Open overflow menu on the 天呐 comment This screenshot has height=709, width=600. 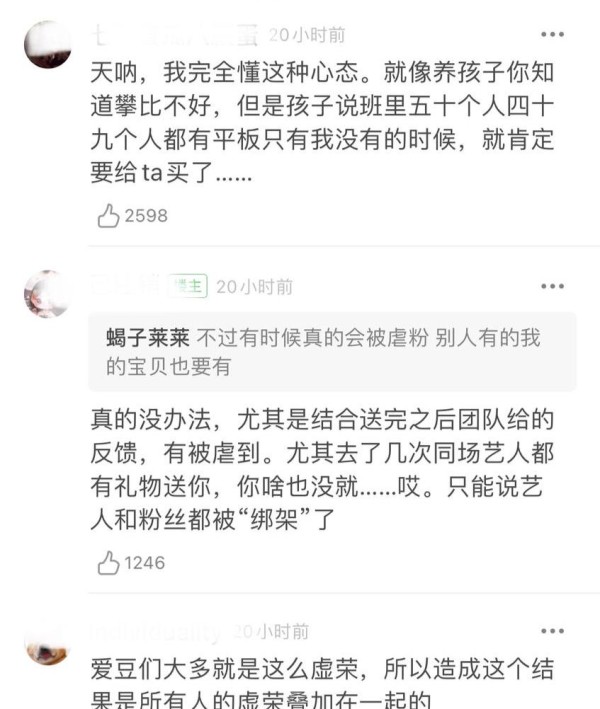tap(552, 35)
